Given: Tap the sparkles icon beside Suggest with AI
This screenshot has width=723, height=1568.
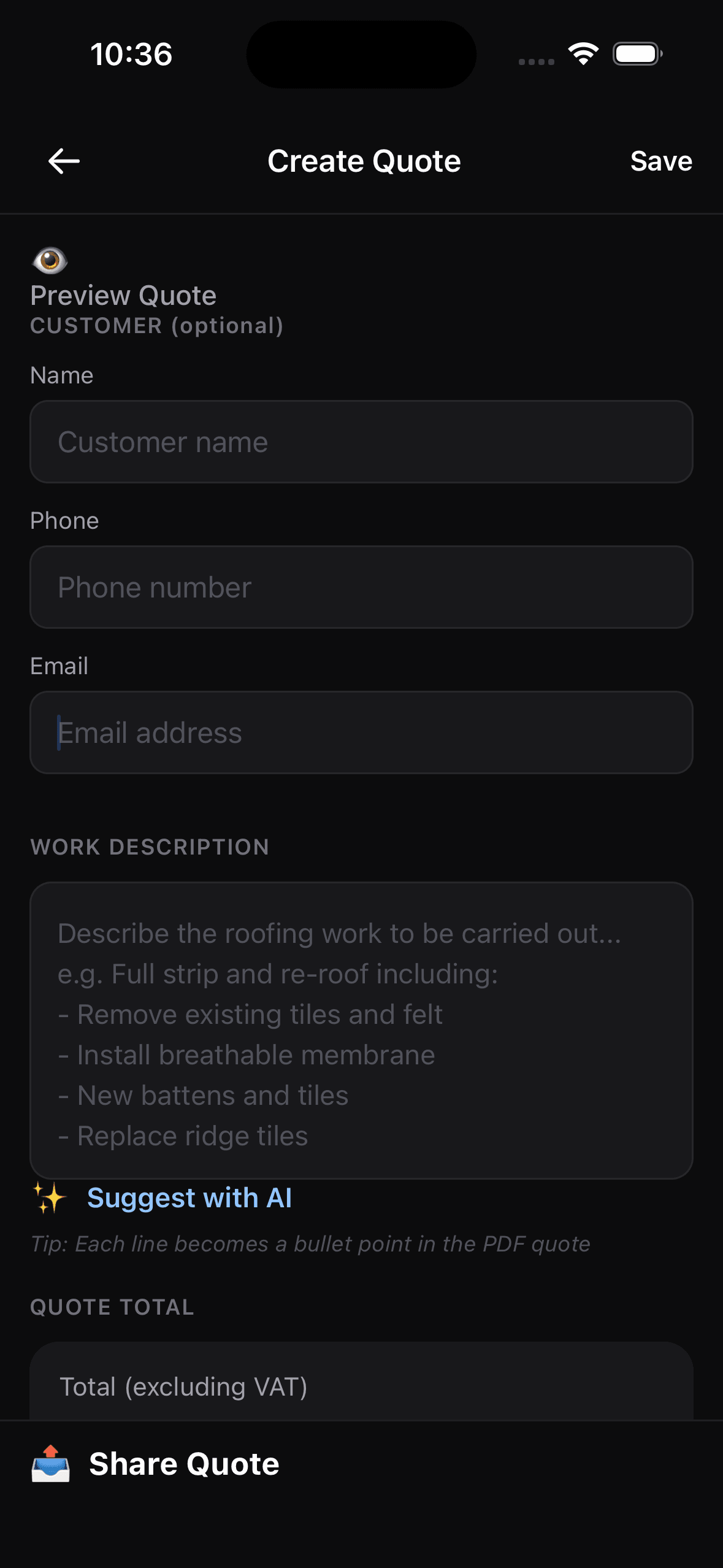Looking at the screenshot, I should 50,1197.
